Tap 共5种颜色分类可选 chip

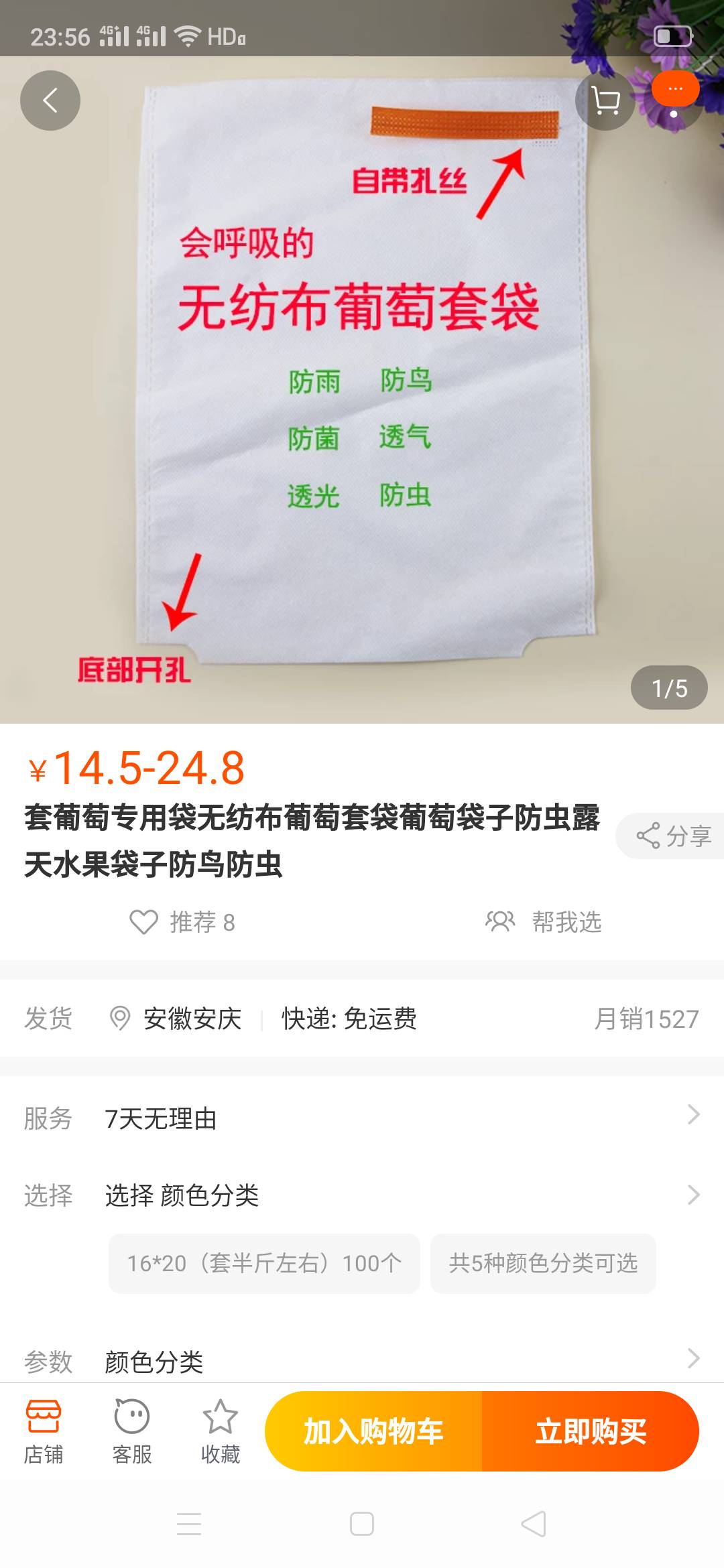(543, 1263)
